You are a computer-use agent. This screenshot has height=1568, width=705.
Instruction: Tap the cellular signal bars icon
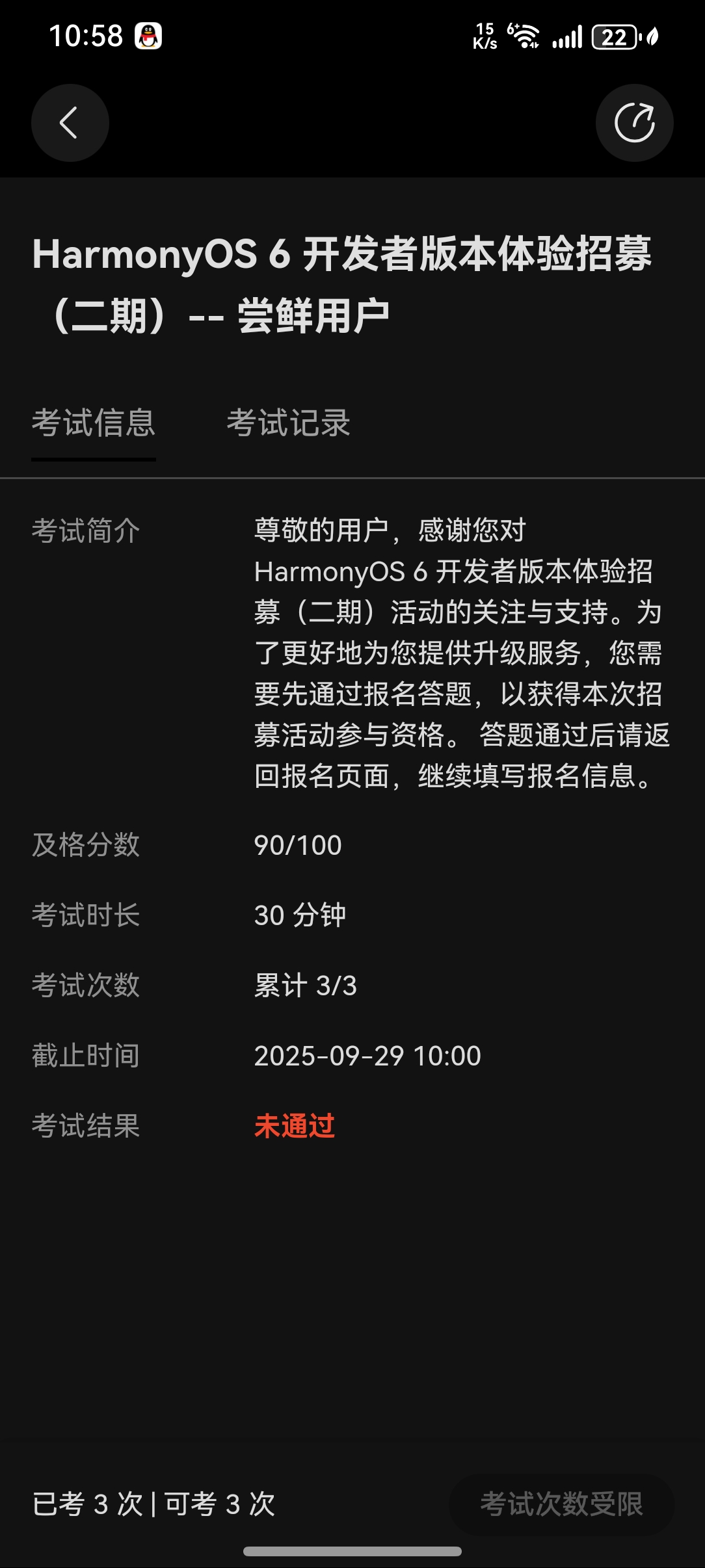coord(567,37)
